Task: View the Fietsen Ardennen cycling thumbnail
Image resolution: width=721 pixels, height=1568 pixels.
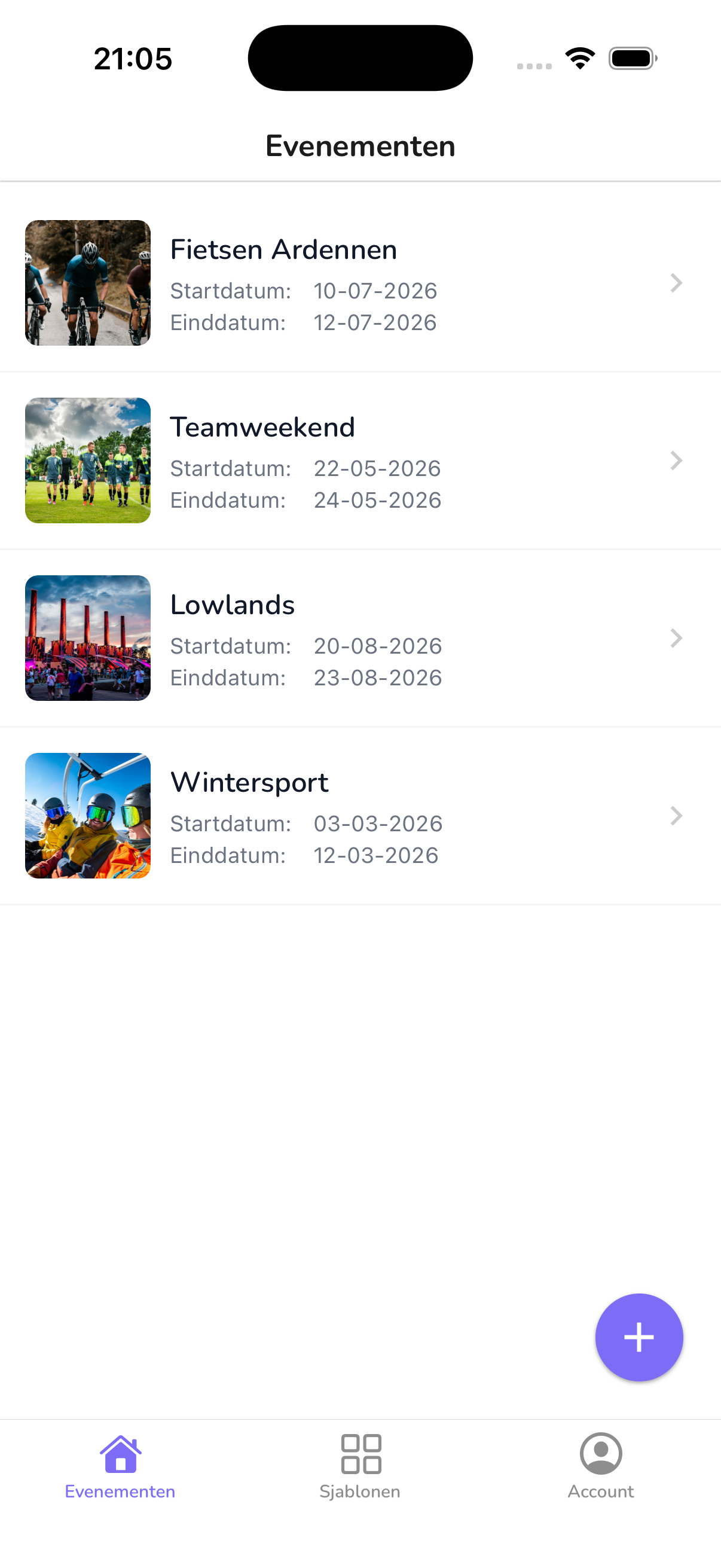Action: click(x=88, y=283)
